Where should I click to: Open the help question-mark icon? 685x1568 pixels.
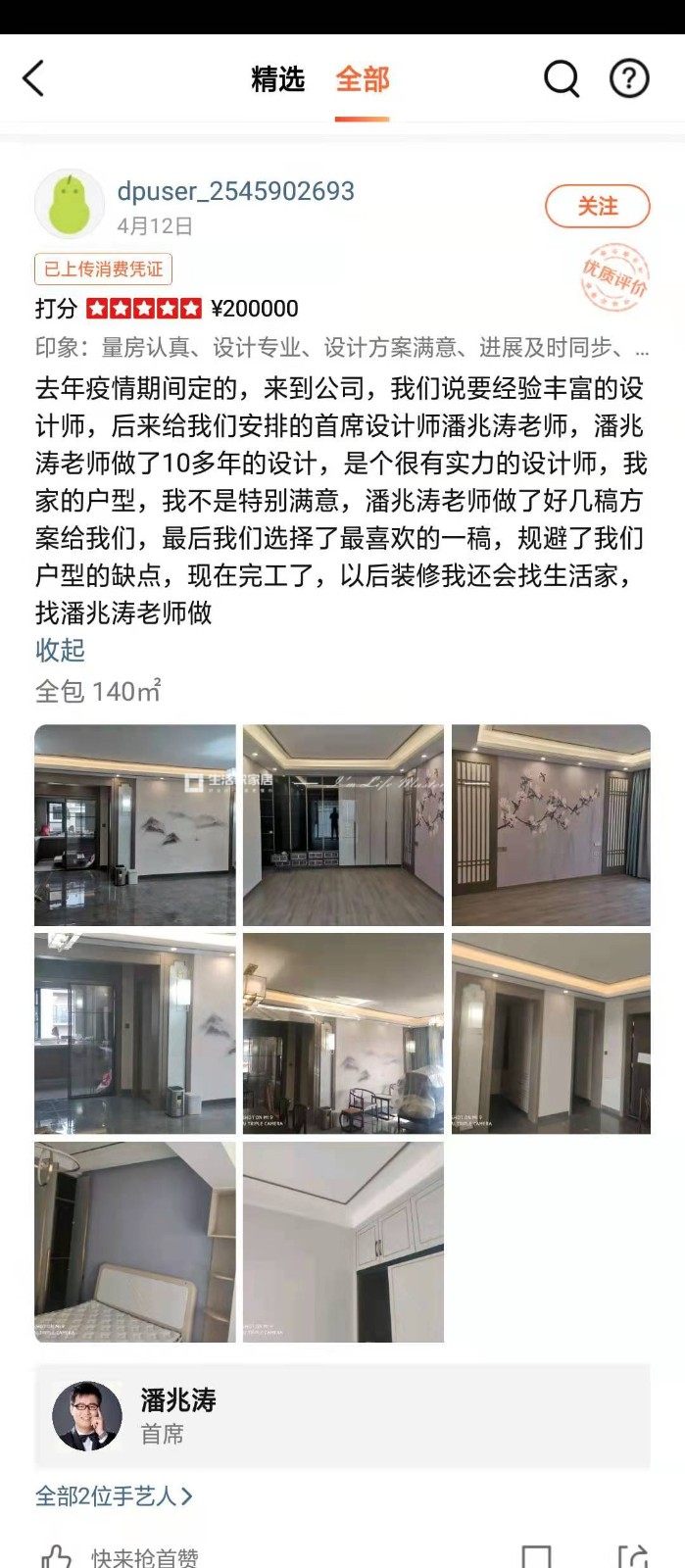629,78
